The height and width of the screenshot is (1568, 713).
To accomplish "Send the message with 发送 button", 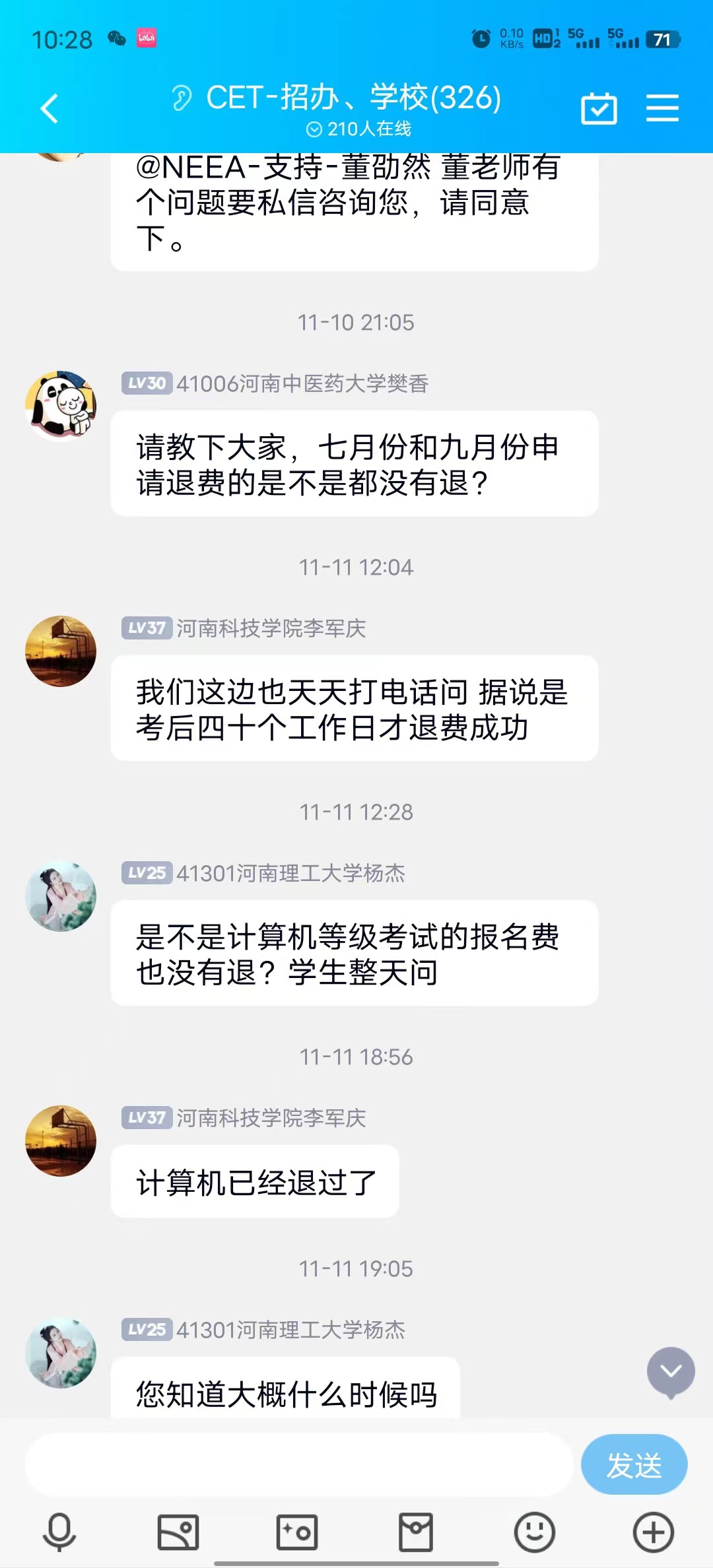I will click(x=634, y=1464).
